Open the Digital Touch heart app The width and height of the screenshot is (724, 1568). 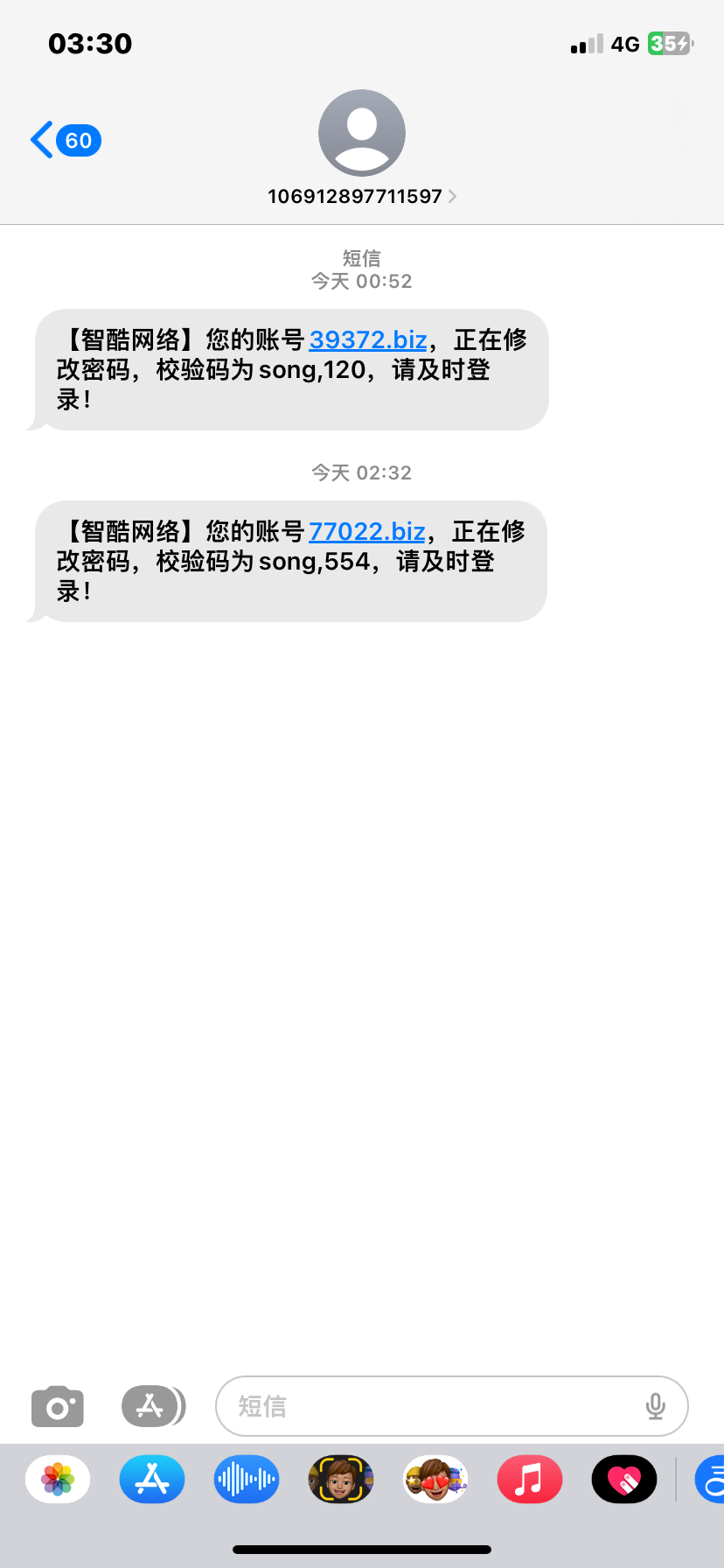pyautogui.click(x=624, y=1480)
